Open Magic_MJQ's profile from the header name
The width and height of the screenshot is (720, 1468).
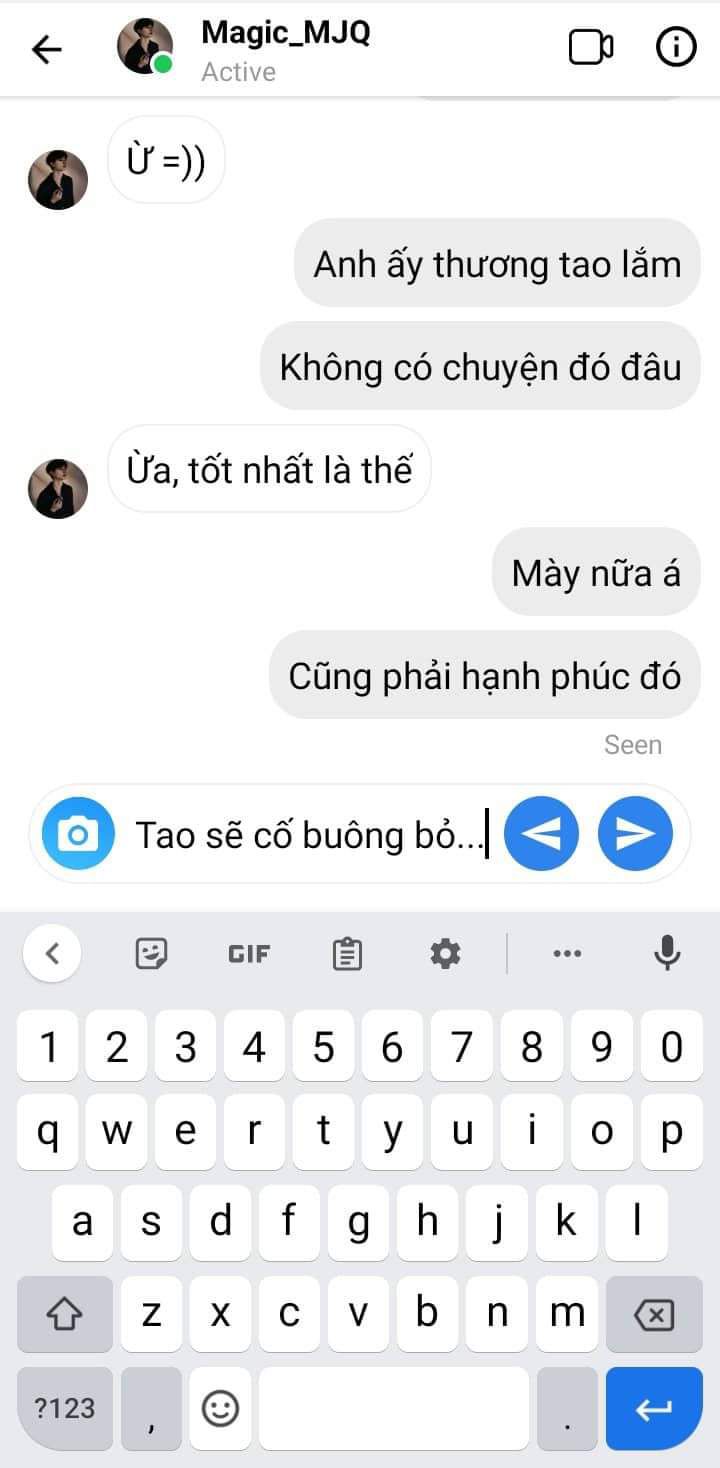(x=285, y=33)
